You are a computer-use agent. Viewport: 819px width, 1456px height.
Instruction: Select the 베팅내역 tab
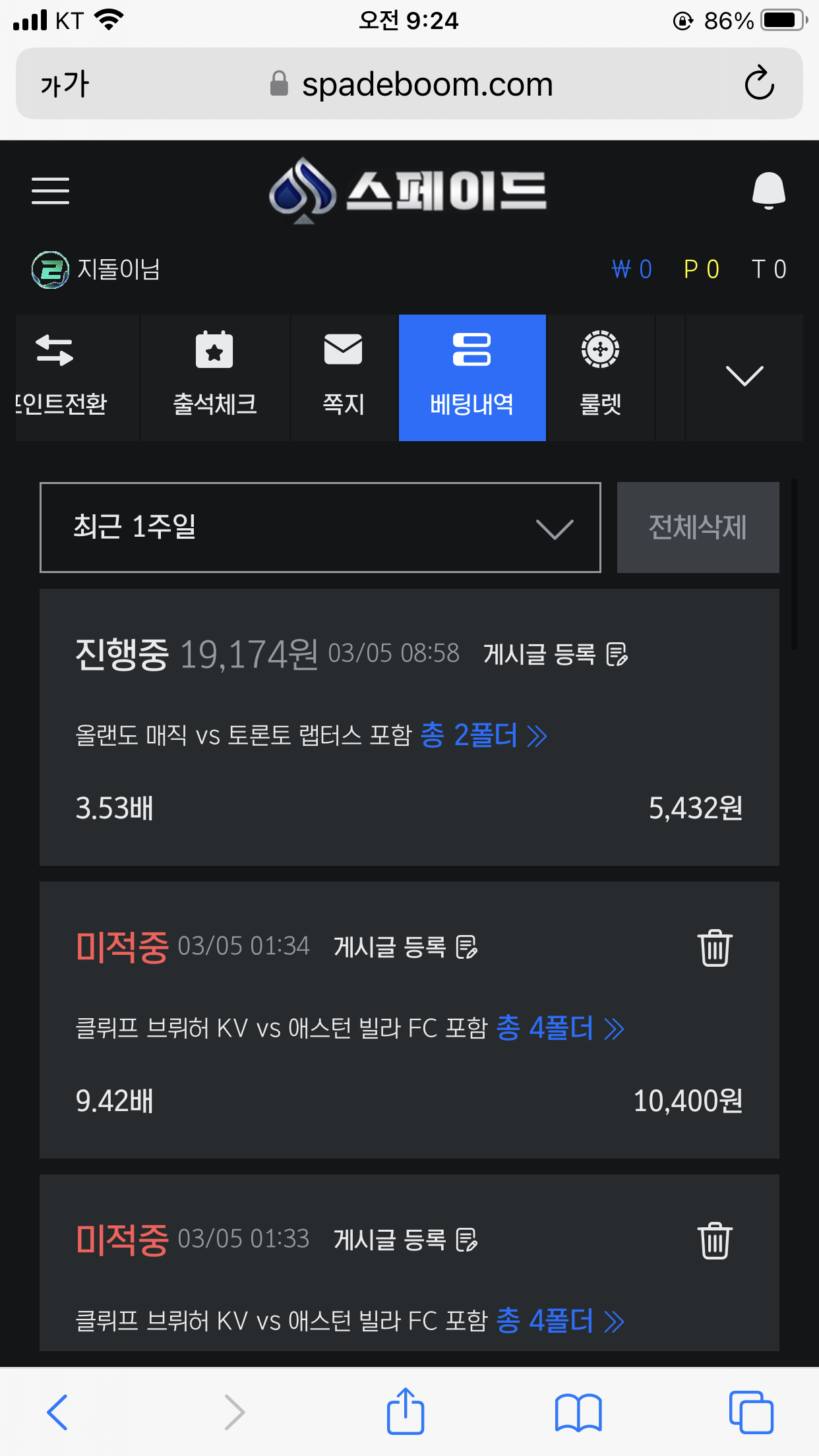472,377
